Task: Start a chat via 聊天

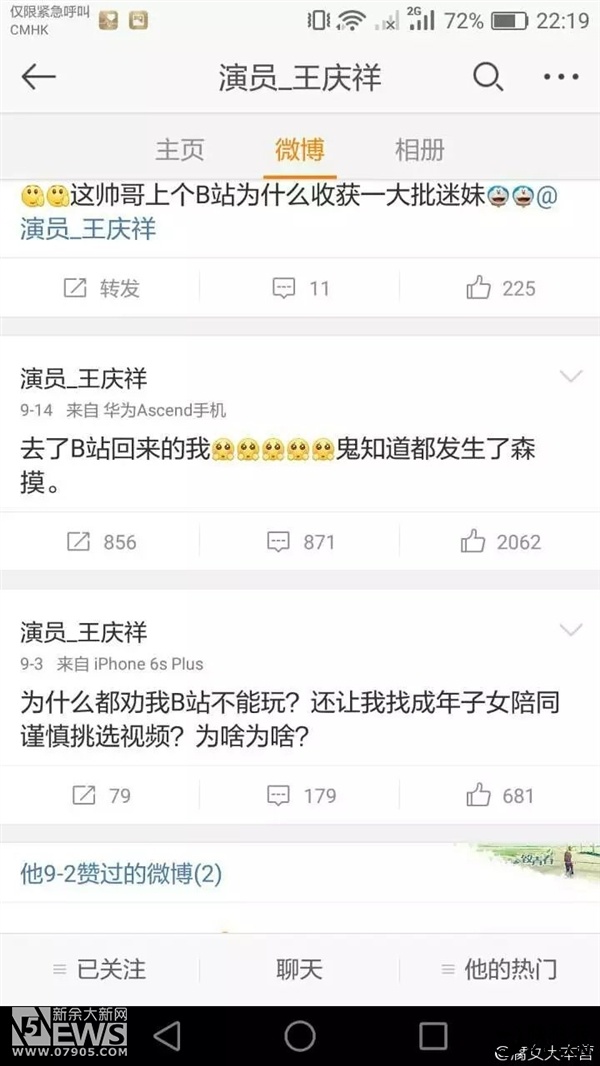Action: point(299,969)
